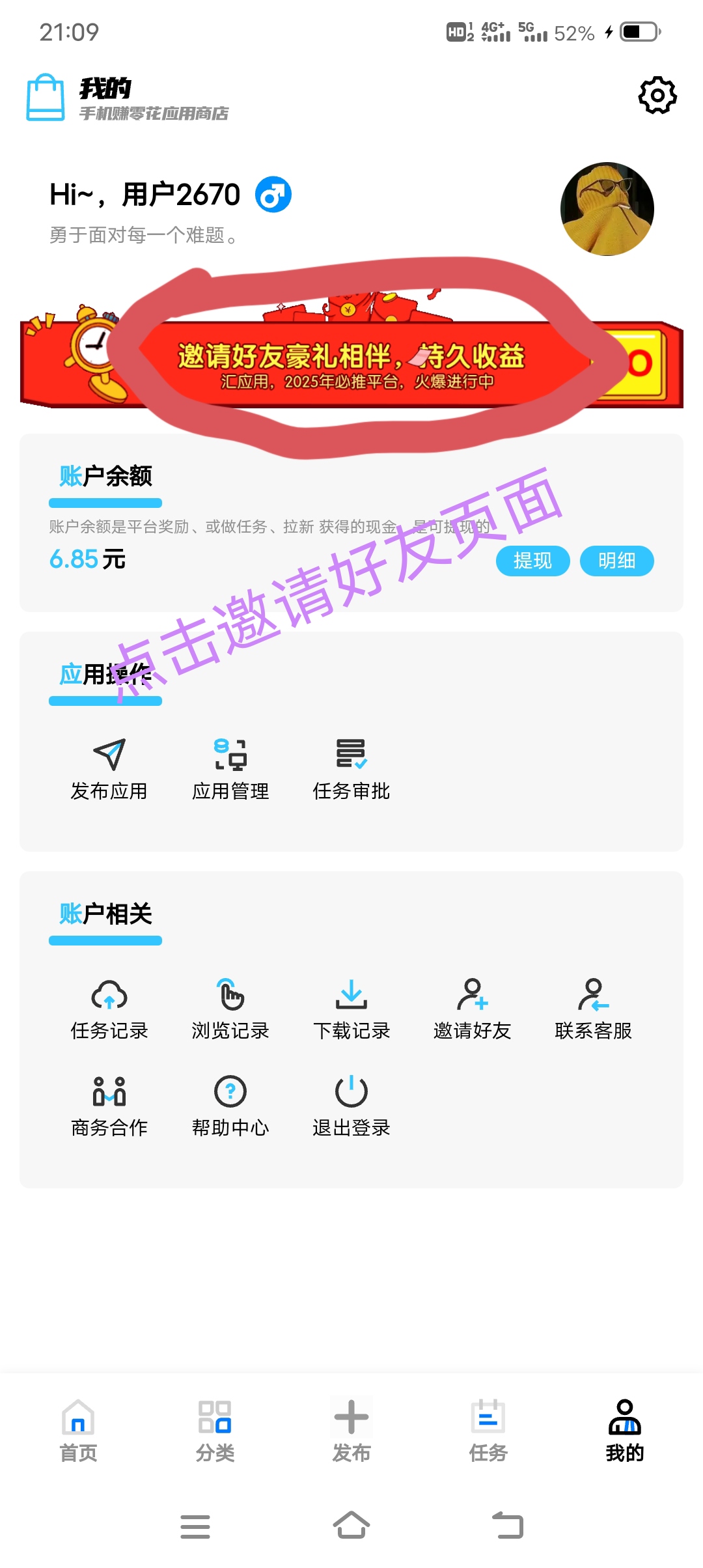View 任务记录 task records

coord(109,1009)
